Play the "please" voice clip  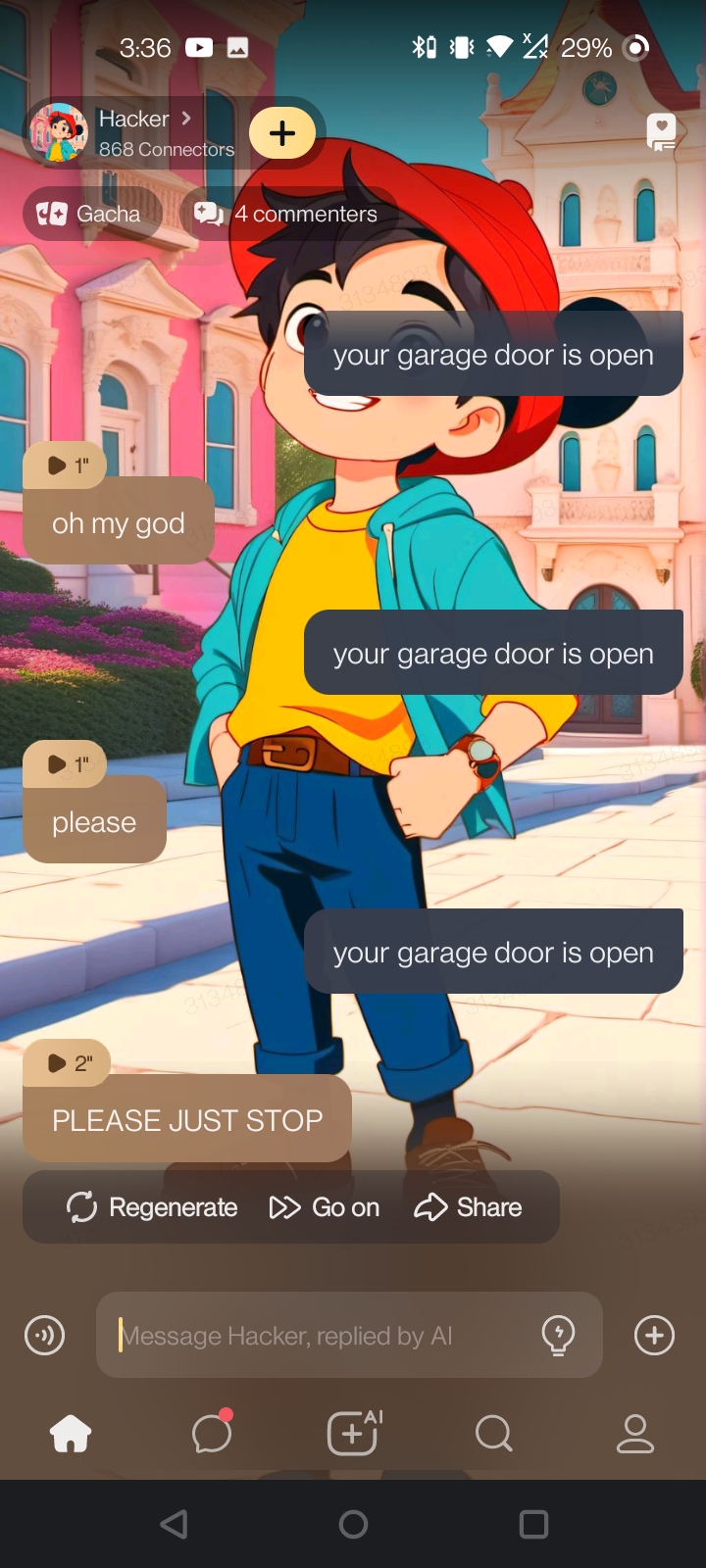[67, 763]
